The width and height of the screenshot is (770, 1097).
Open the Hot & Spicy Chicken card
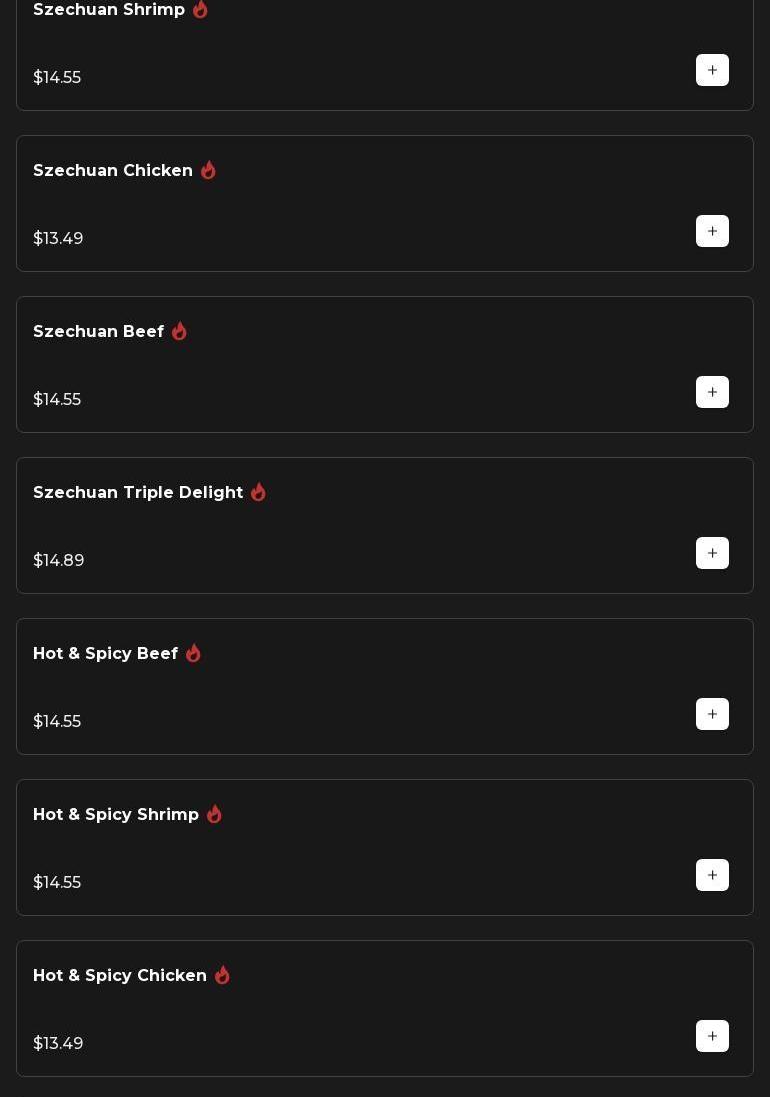coord(120,976)
